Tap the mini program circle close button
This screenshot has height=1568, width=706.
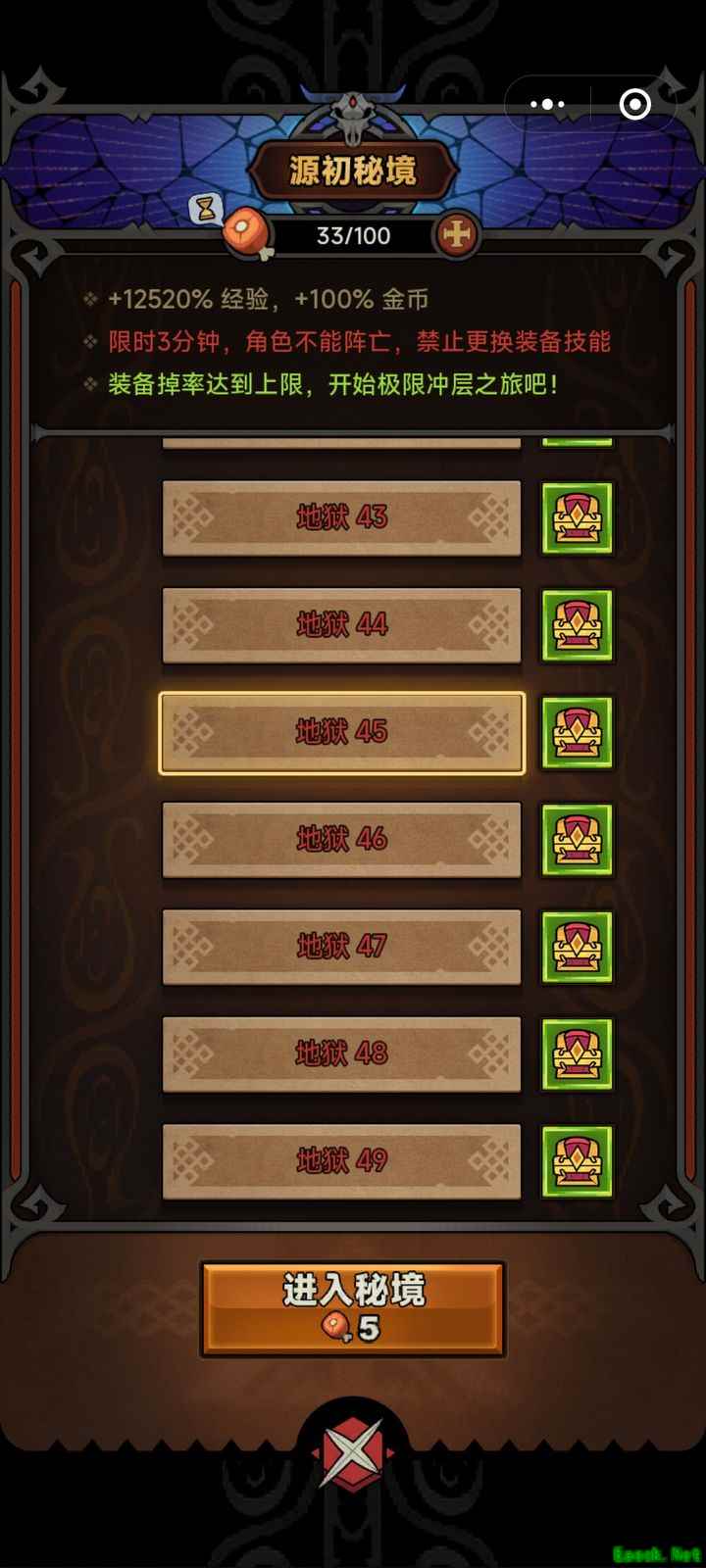[x=634, y=104]
